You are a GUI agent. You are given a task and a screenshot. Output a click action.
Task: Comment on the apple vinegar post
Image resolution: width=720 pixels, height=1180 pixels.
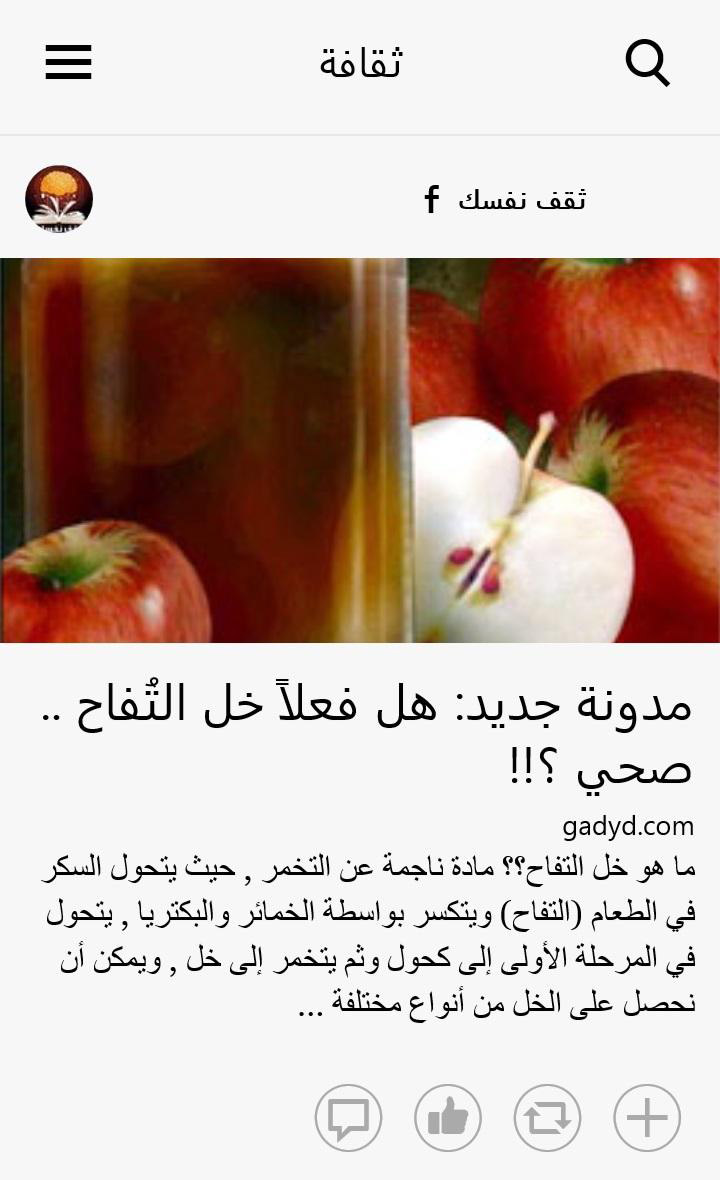348,1118
